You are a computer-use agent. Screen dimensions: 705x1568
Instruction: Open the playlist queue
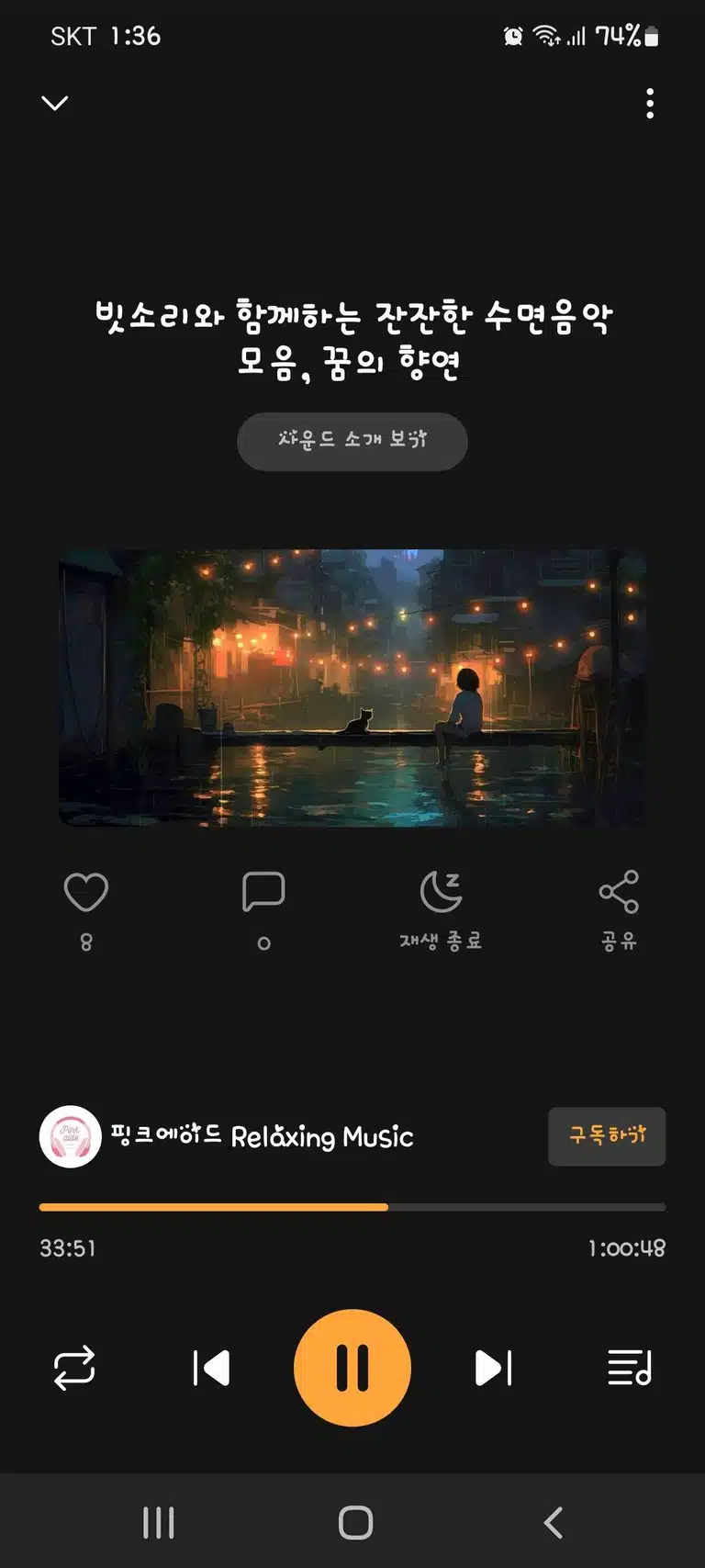pyautogui.click(x=630, y=1368)
